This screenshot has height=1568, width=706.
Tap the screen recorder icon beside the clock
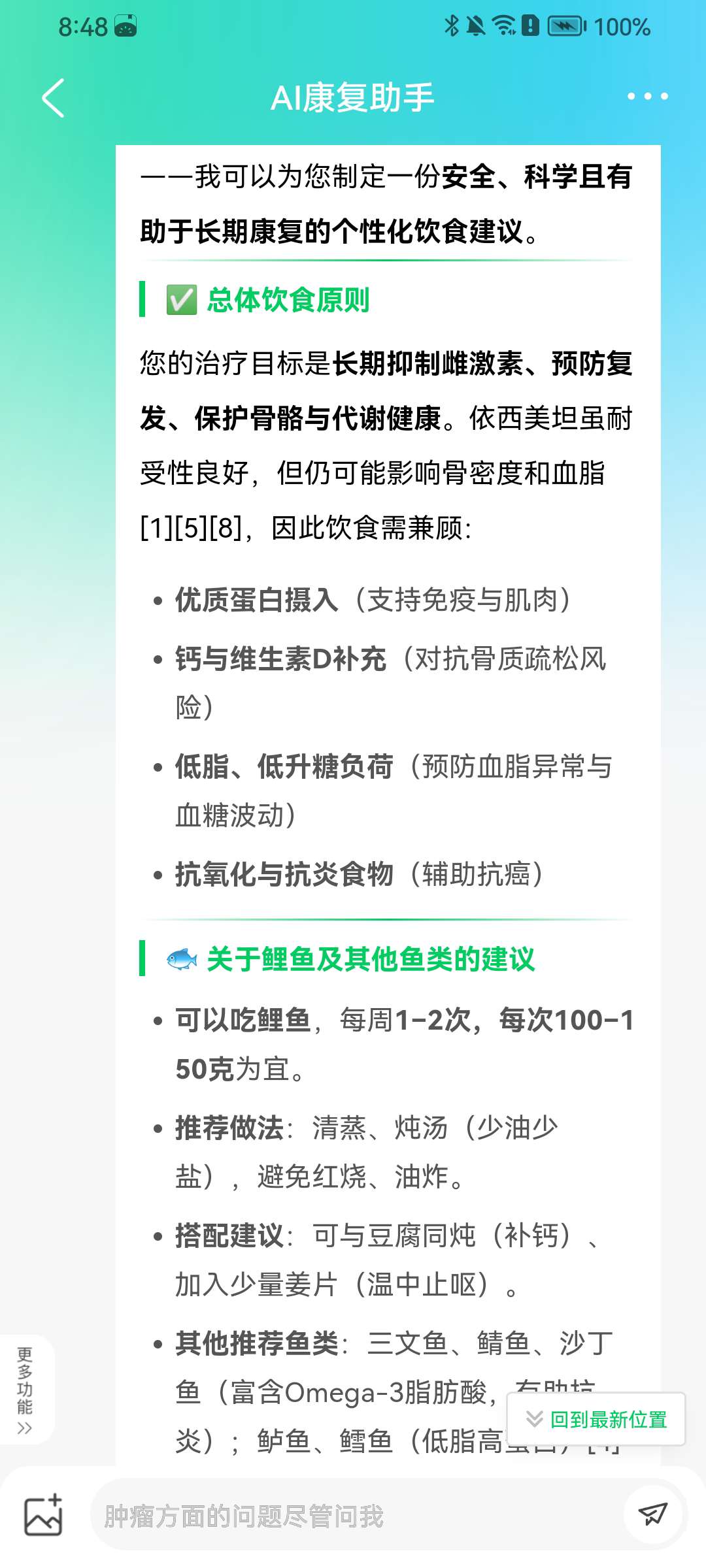pyautogui.click(x=126, y=26)
